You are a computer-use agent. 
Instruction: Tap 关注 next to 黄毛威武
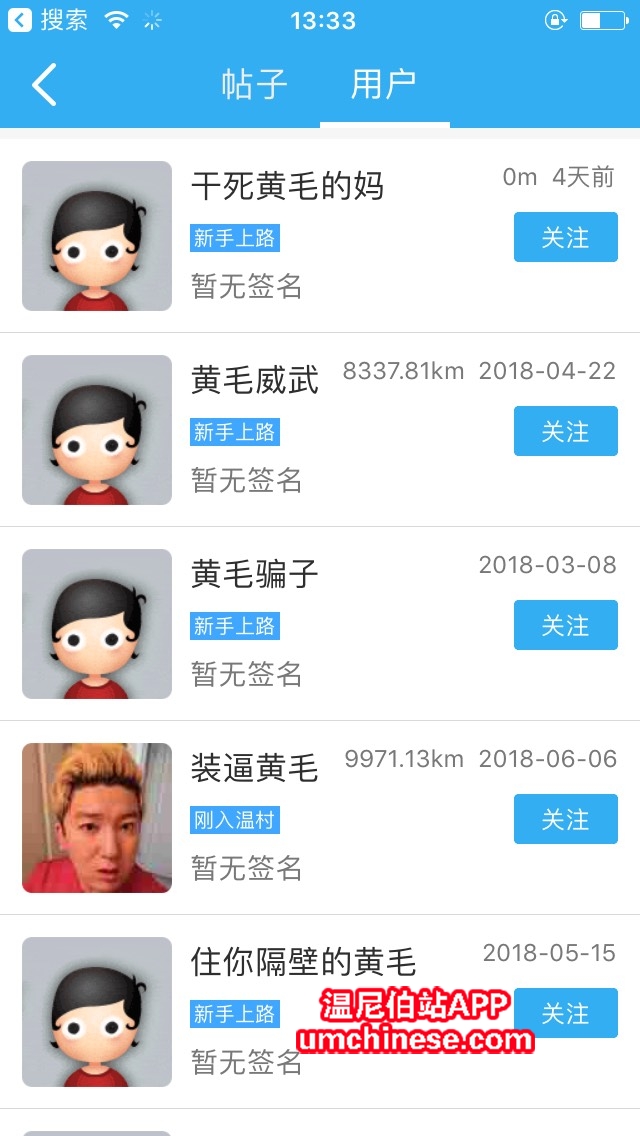tap(565, 432)
